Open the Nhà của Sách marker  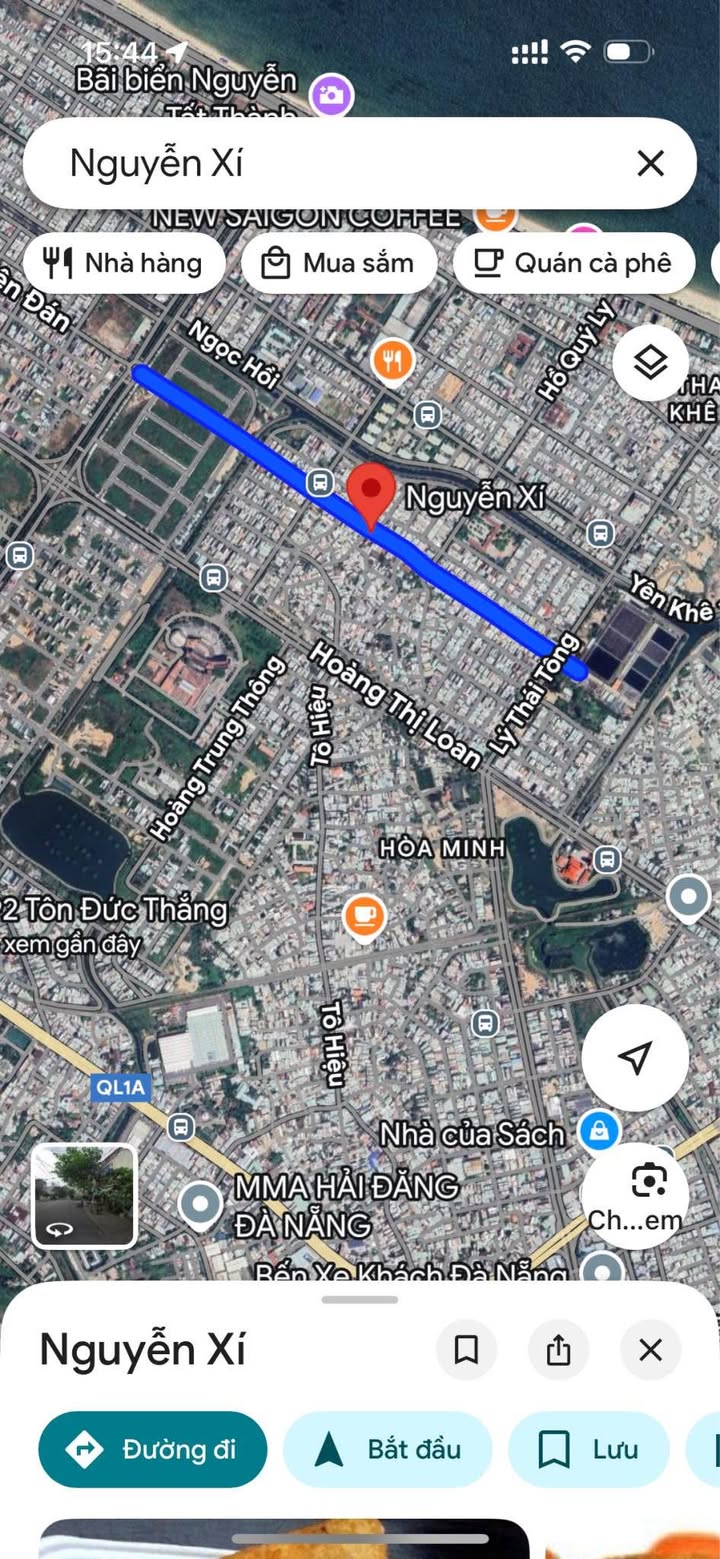(x=599, y=1131)
